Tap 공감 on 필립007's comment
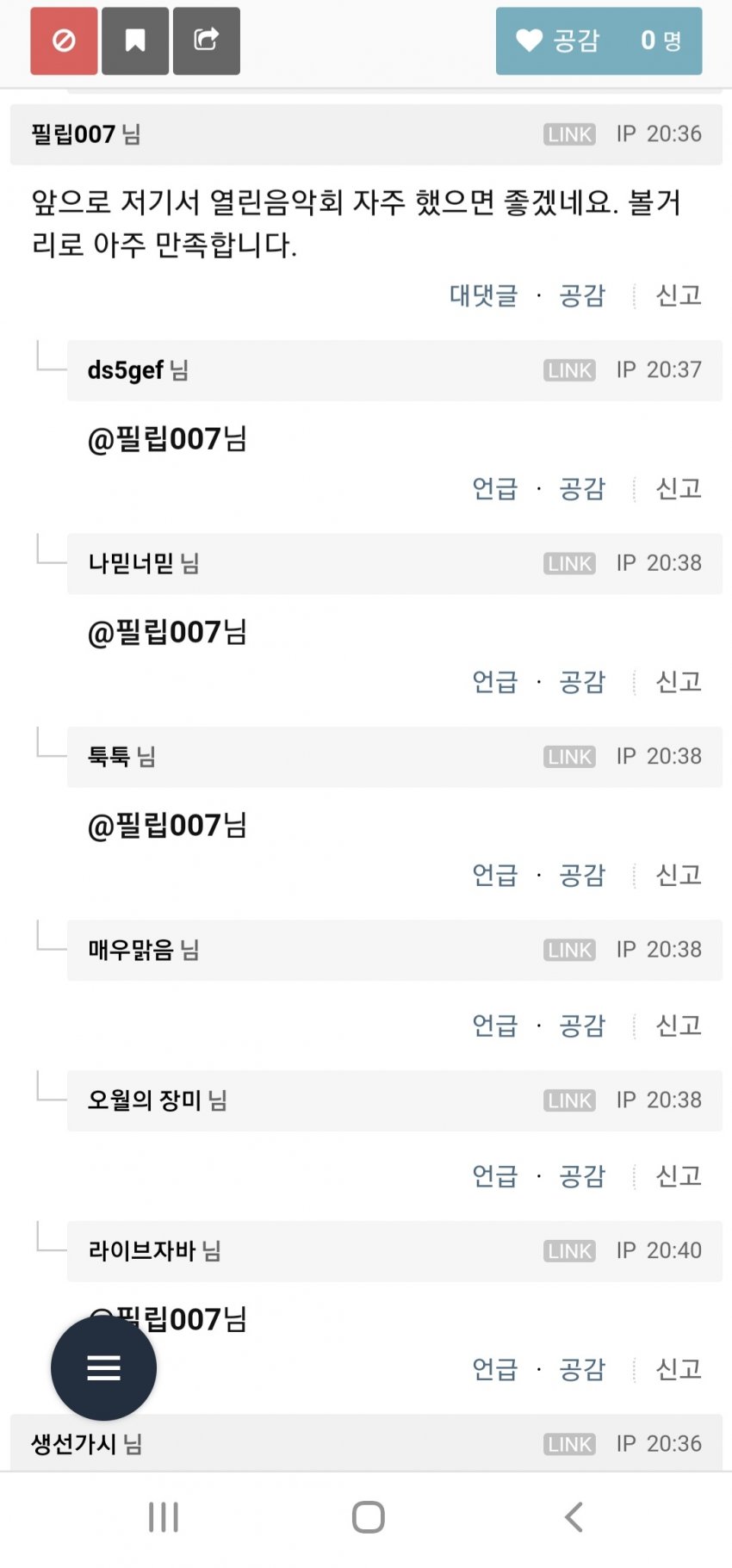This screenshot has width=732, height=1568. point(582,295)
